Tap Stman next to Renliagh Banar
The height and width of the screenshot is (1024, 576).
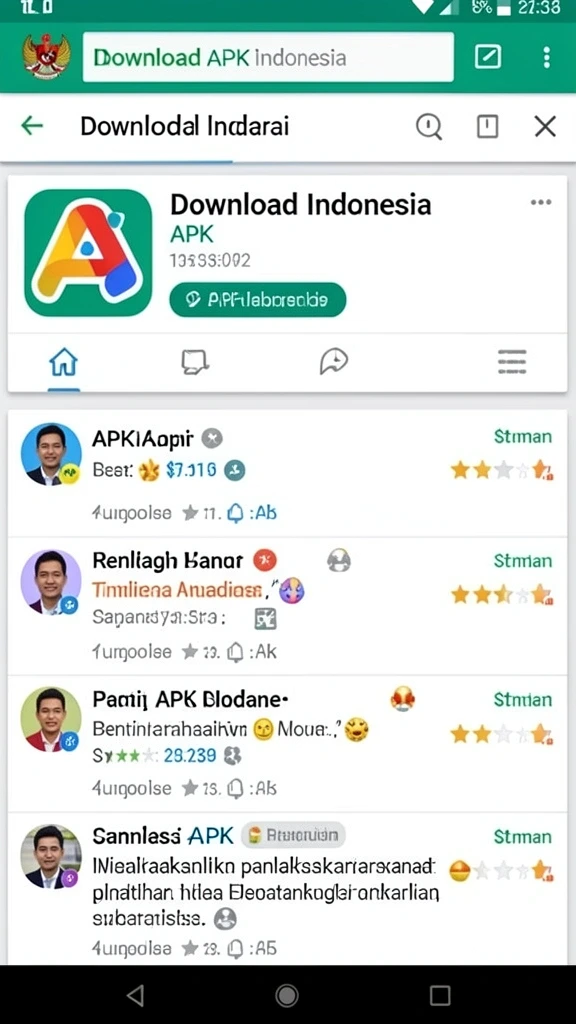522,561
